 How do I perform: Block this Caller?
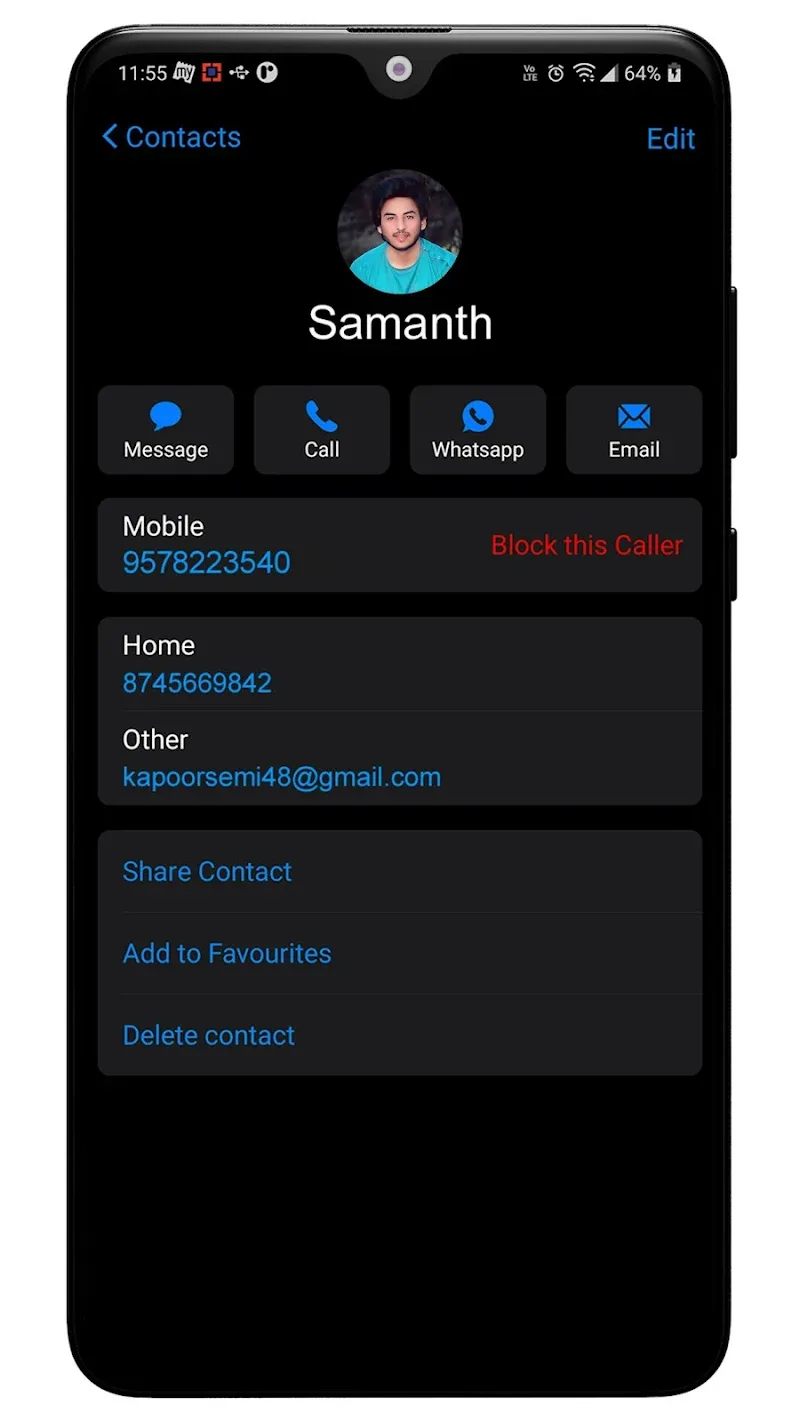[x=587, y=545]
